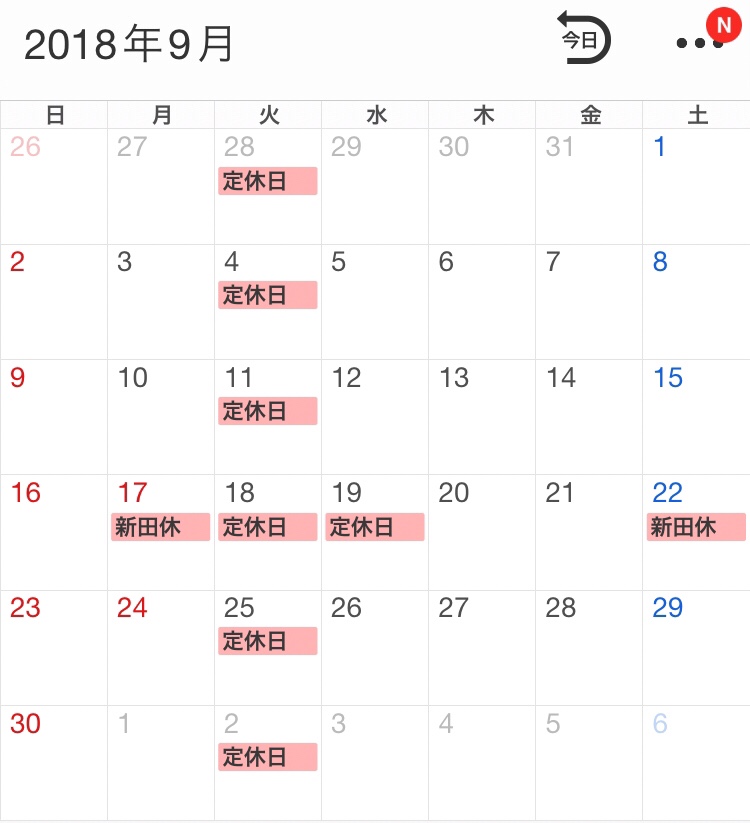
Task: Select September 1 in the calendar
Action: click(x=696, y=186)
